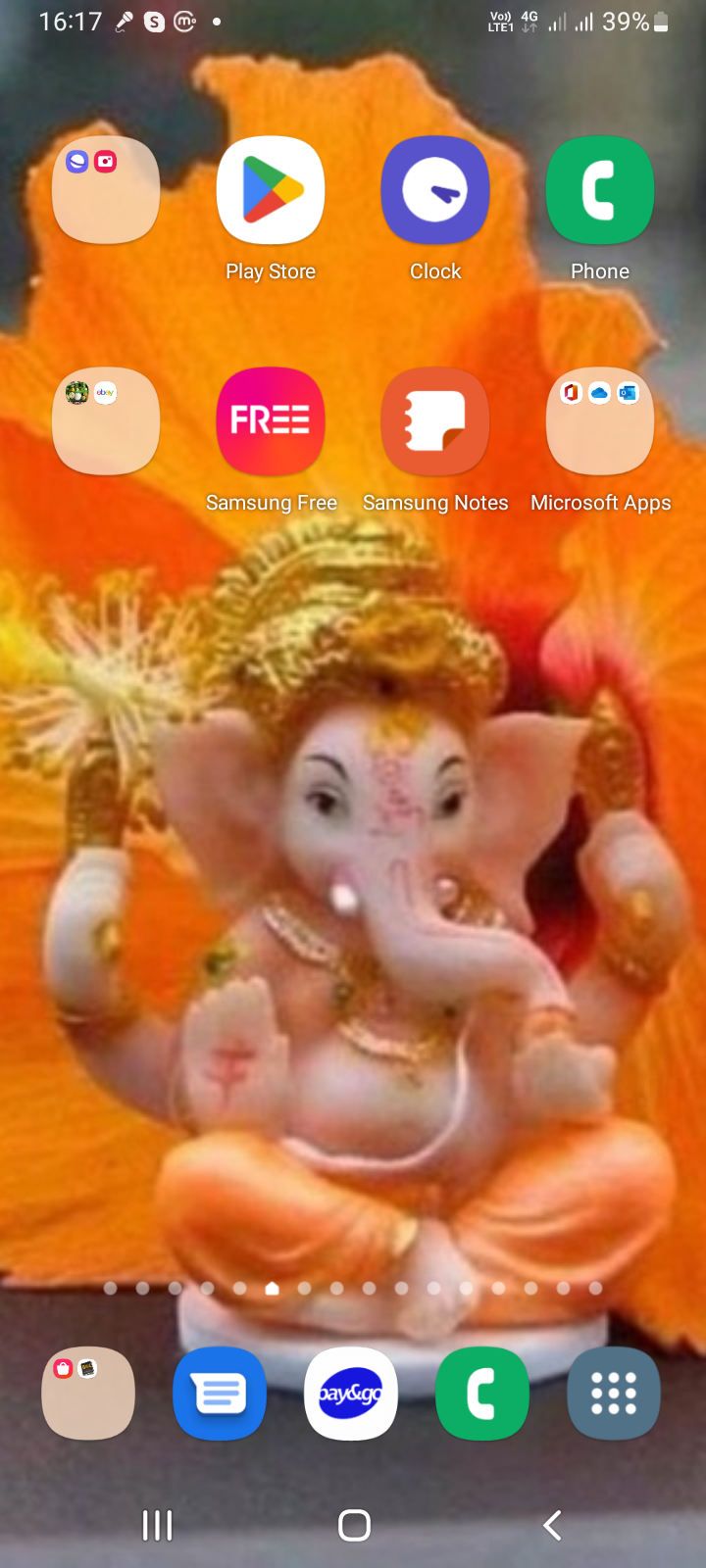Launch the Clock app
The height and width of the screenshot is (1568, 706).
click(435, 190)
